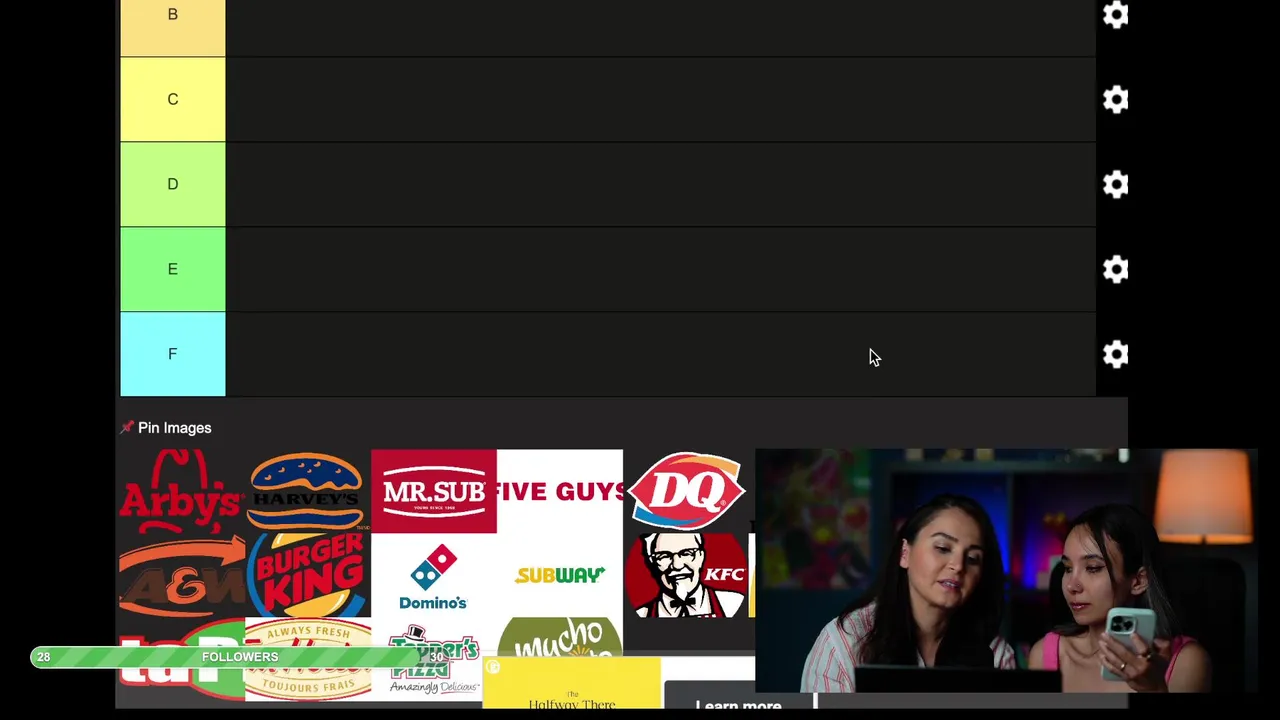Open settings gear for tier B
Viewport: 1280px width, 720px height.
[1115, 15]
